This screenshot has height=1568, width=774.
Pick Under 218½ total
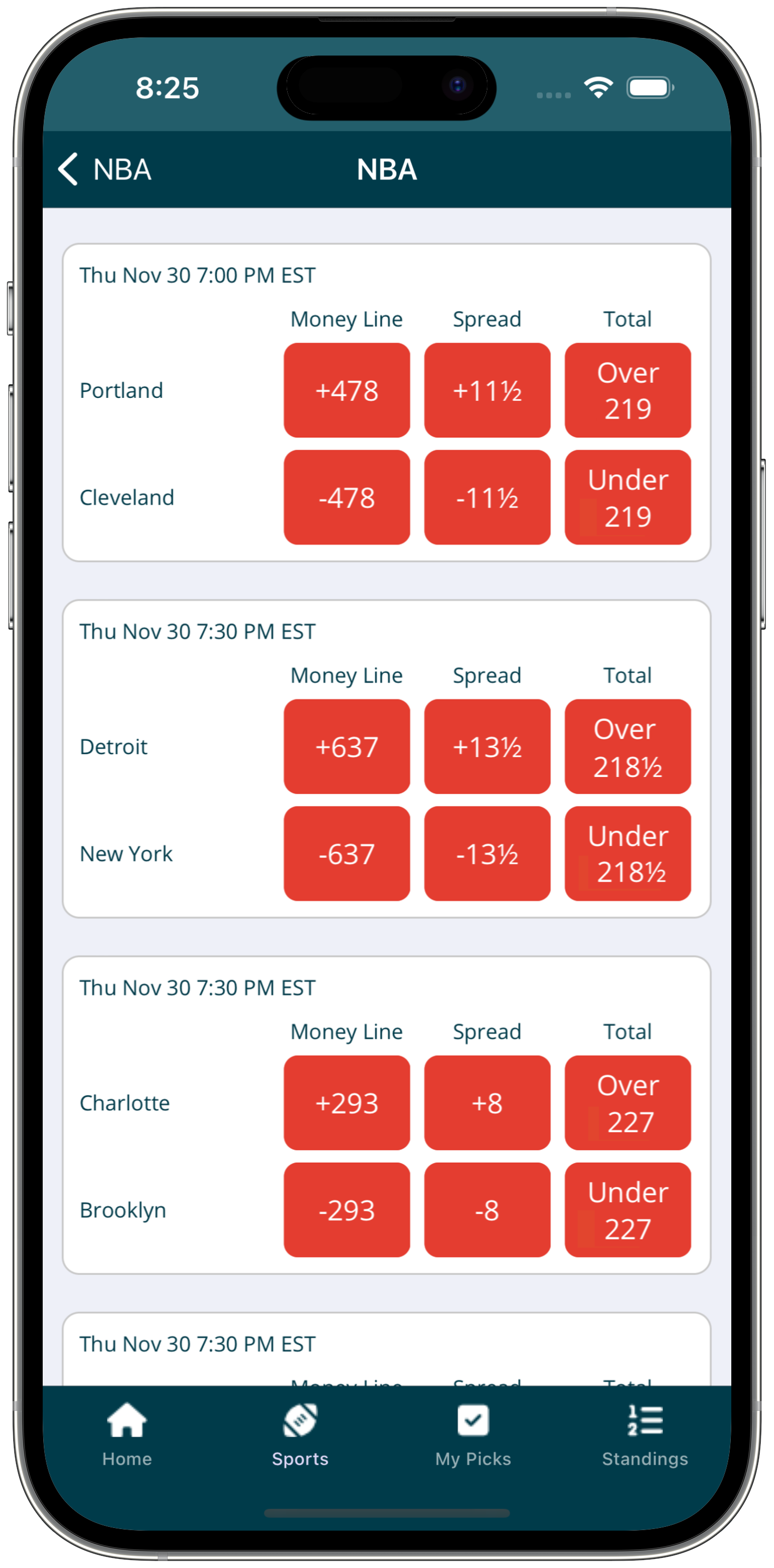pos(628,854)
